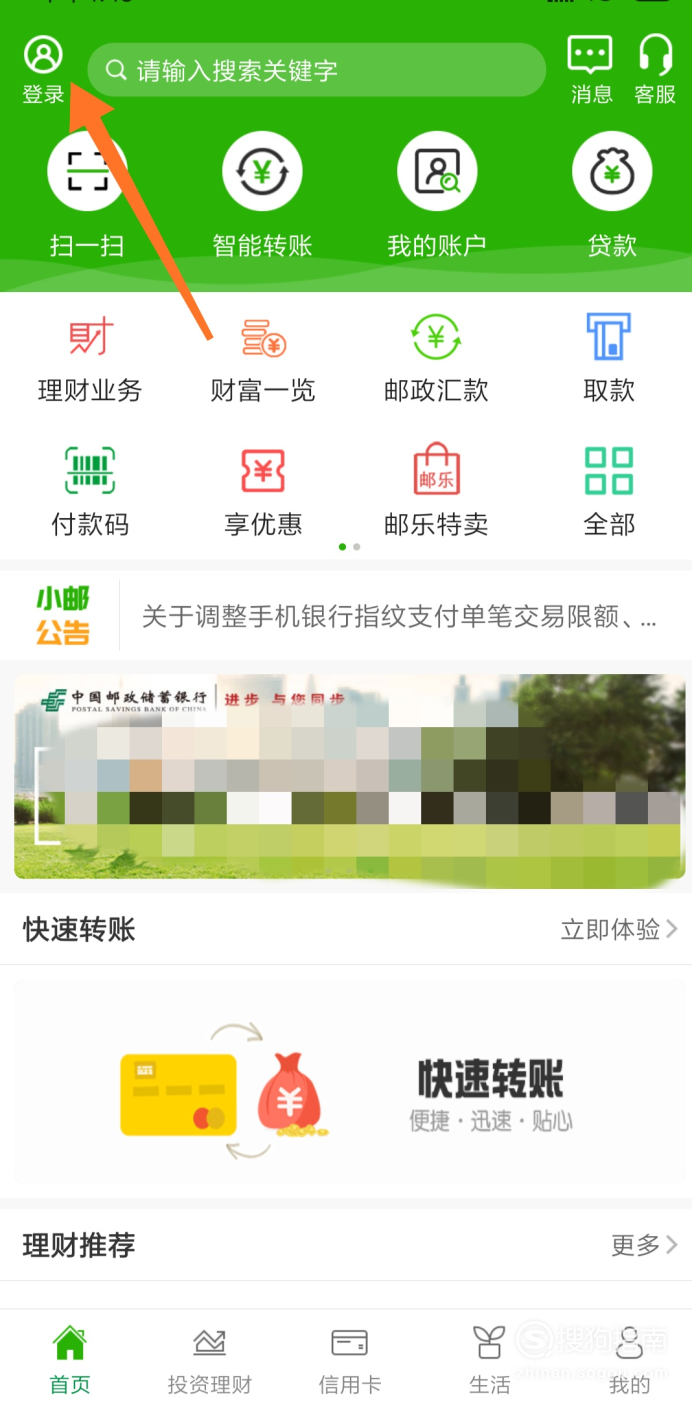Open the 小邮公告 announcement notice
The image size is (692, 1407).
pos(346,616)
